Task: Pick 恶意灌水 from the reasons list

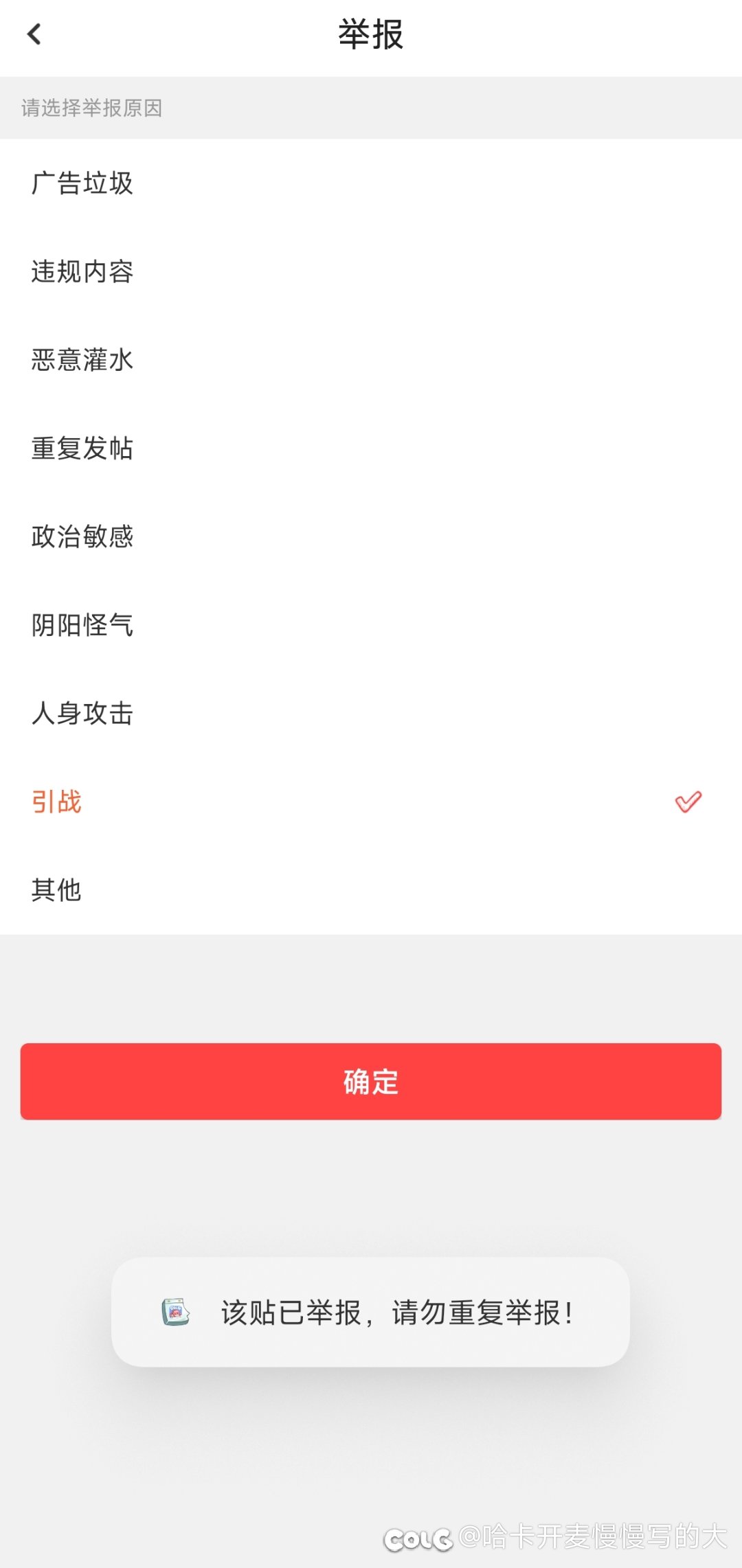Action: point(371,360)
